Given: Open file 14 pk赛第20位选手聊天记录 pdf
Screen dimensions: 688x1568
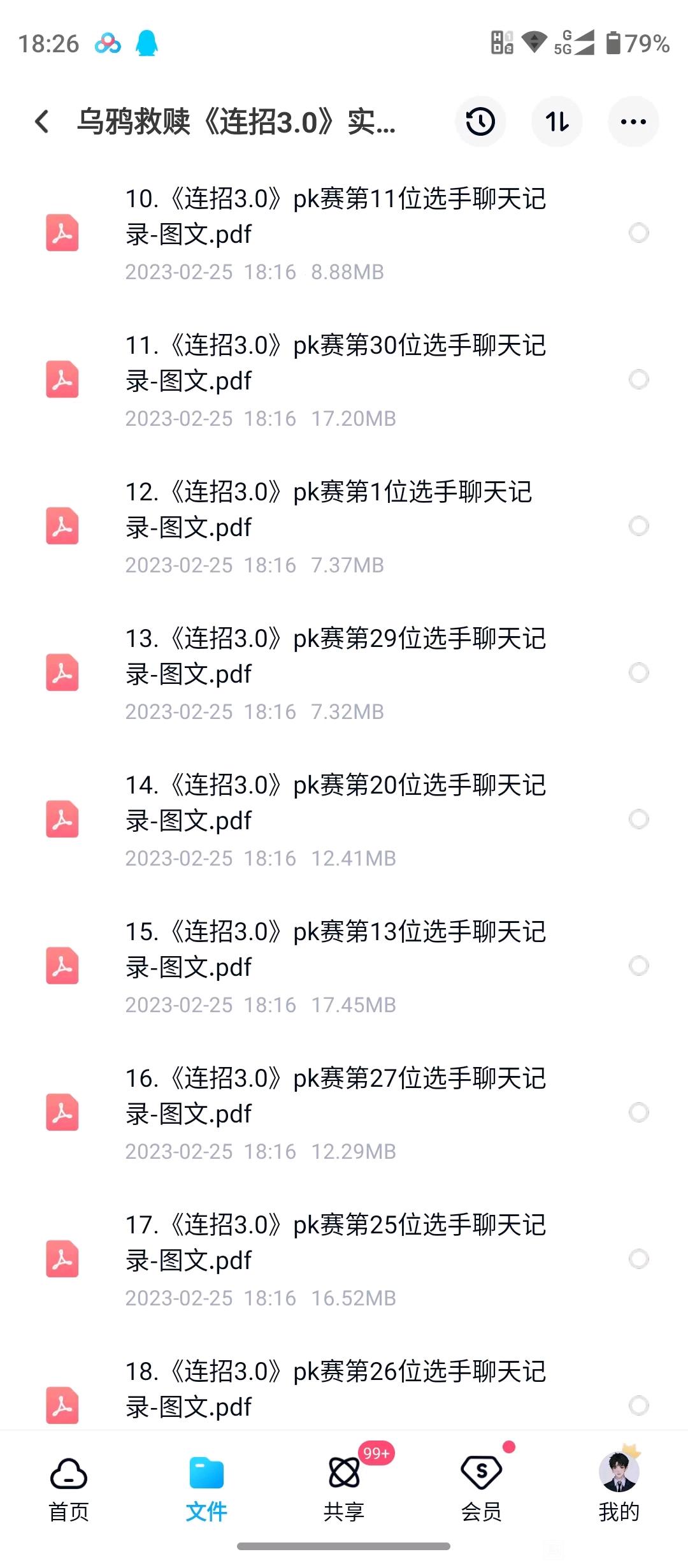Looking at the screenshot, I should 335,803.
